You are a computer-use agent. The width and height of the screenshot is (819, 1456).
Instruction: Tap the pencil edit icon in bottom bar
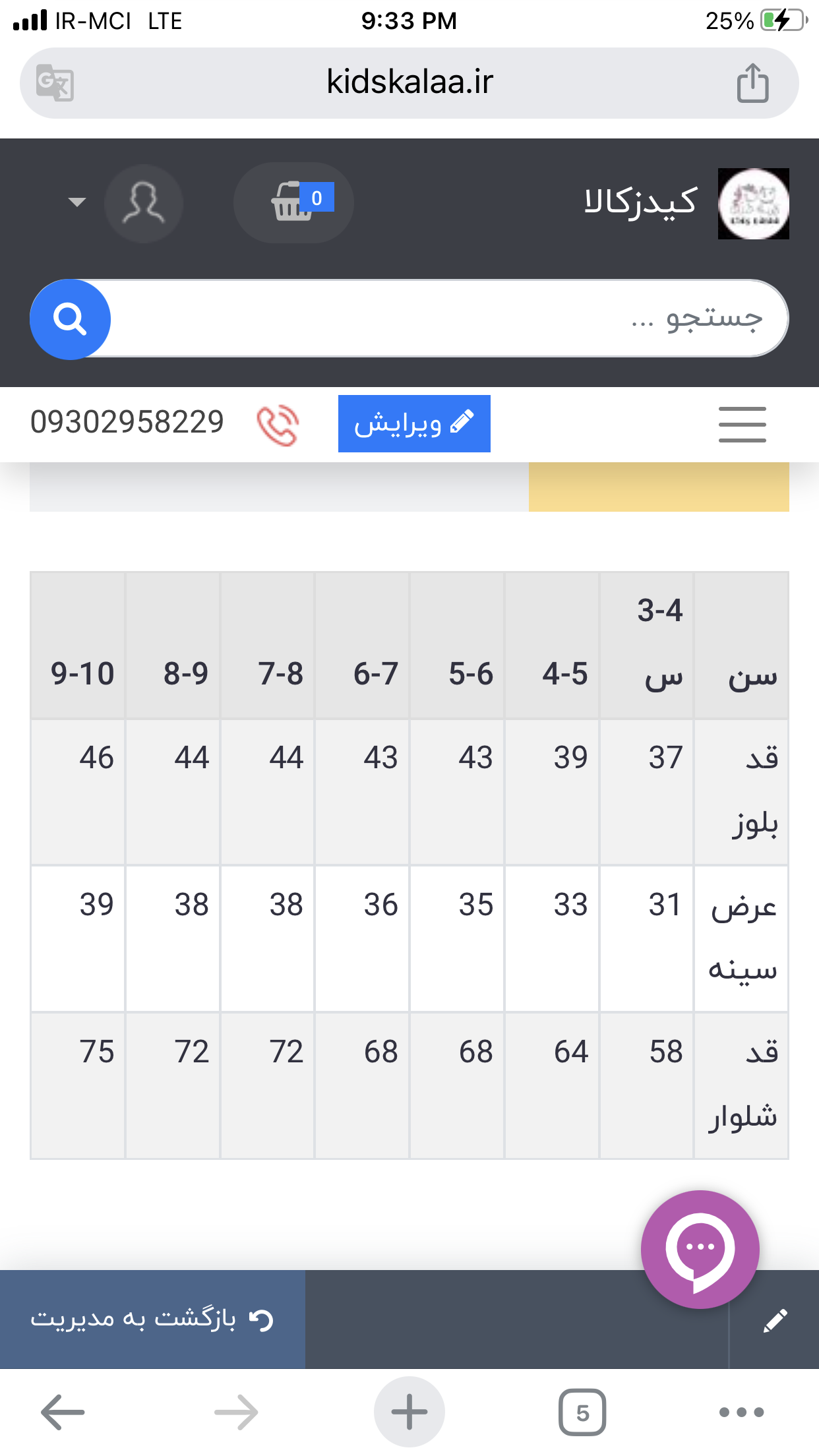click(775, 1321)
